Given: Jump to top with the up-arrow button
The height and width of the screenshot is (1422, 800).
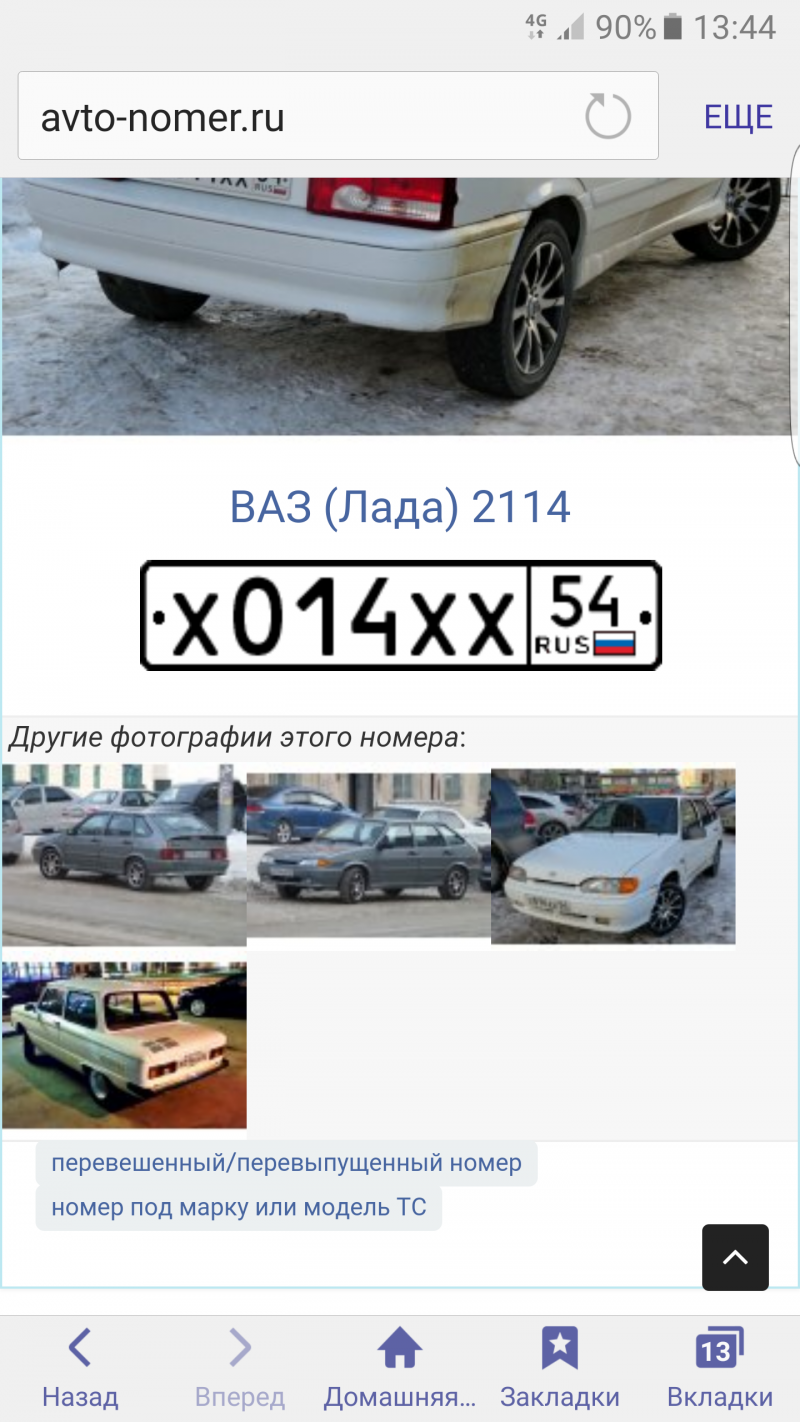Looking at the screenshot, I should [735, 1257].
